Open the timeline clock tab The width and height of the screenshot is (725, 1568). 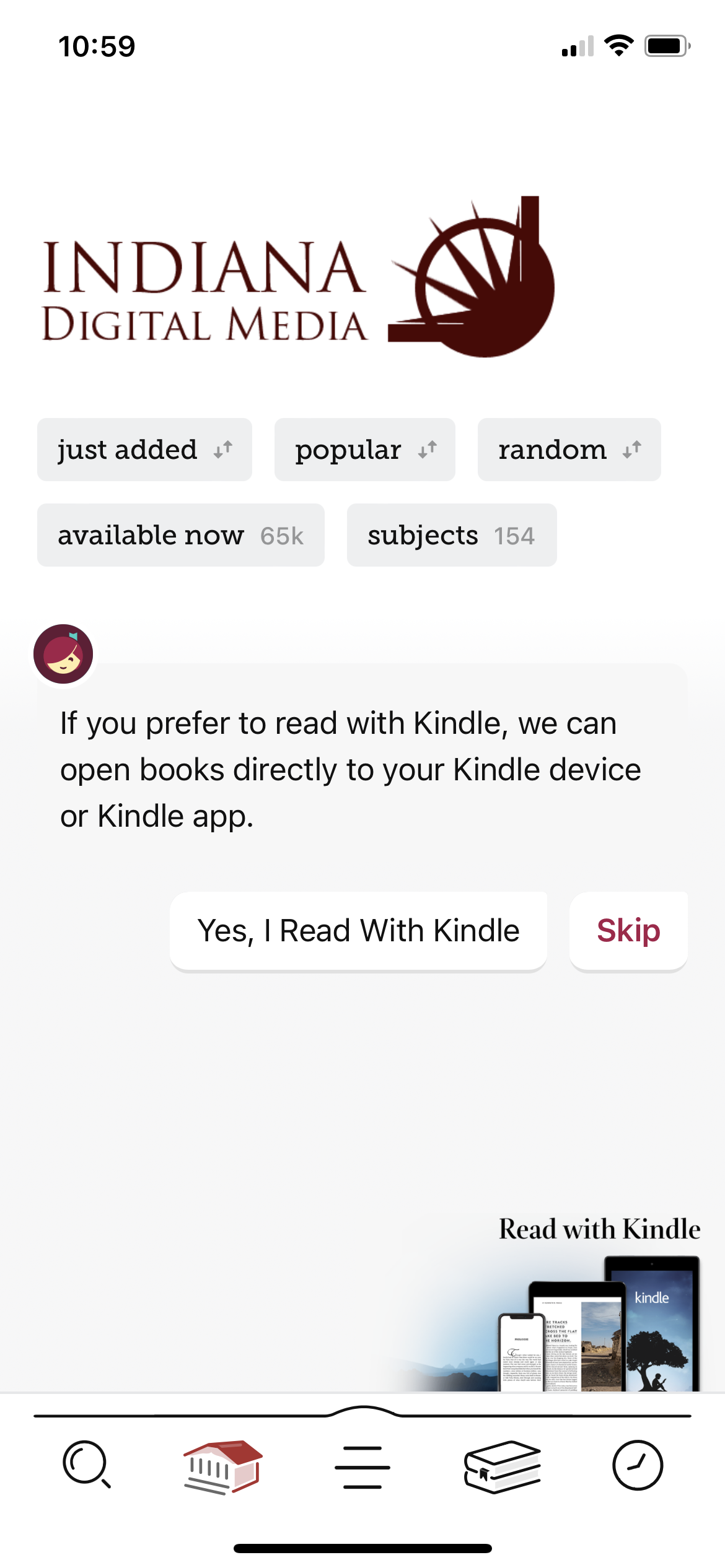point(638,1465)
